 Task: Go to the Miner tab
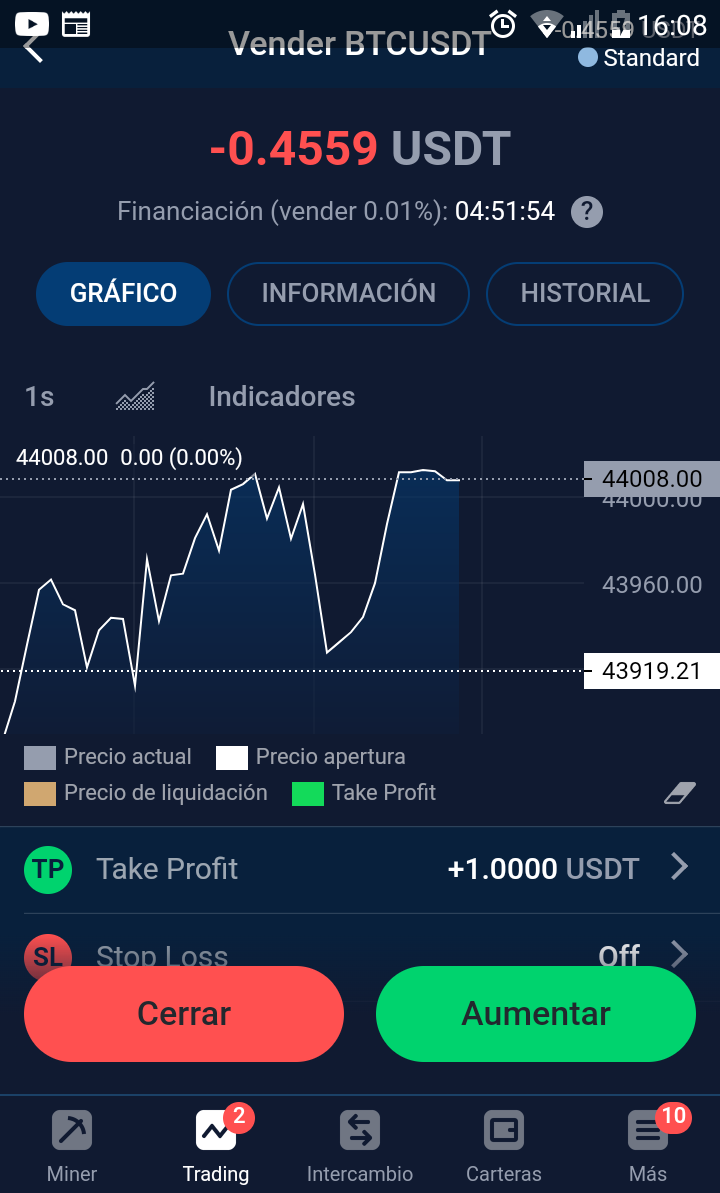(x=72, y=1145)
